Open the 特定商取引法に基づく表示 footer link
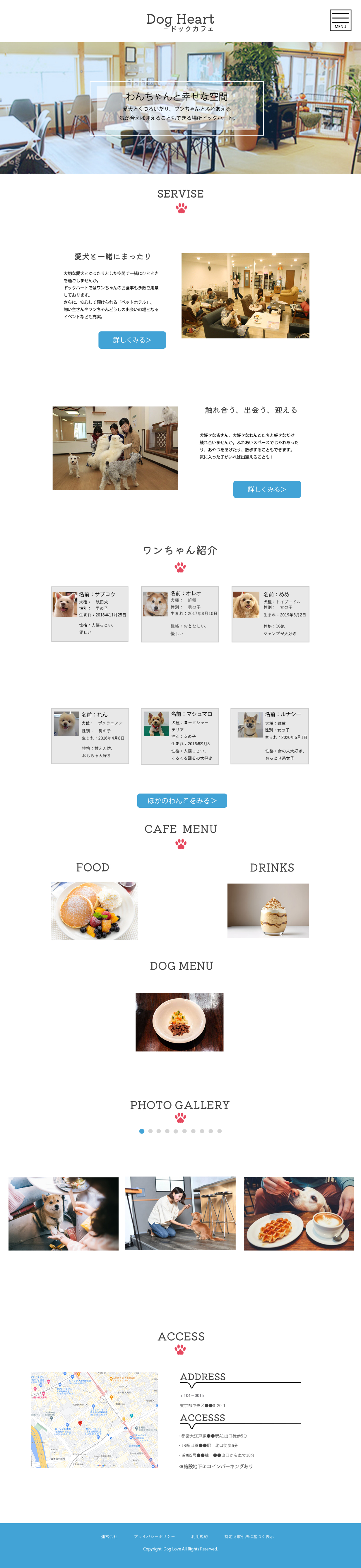The image size is (361, 1568). pos(249,1536)
